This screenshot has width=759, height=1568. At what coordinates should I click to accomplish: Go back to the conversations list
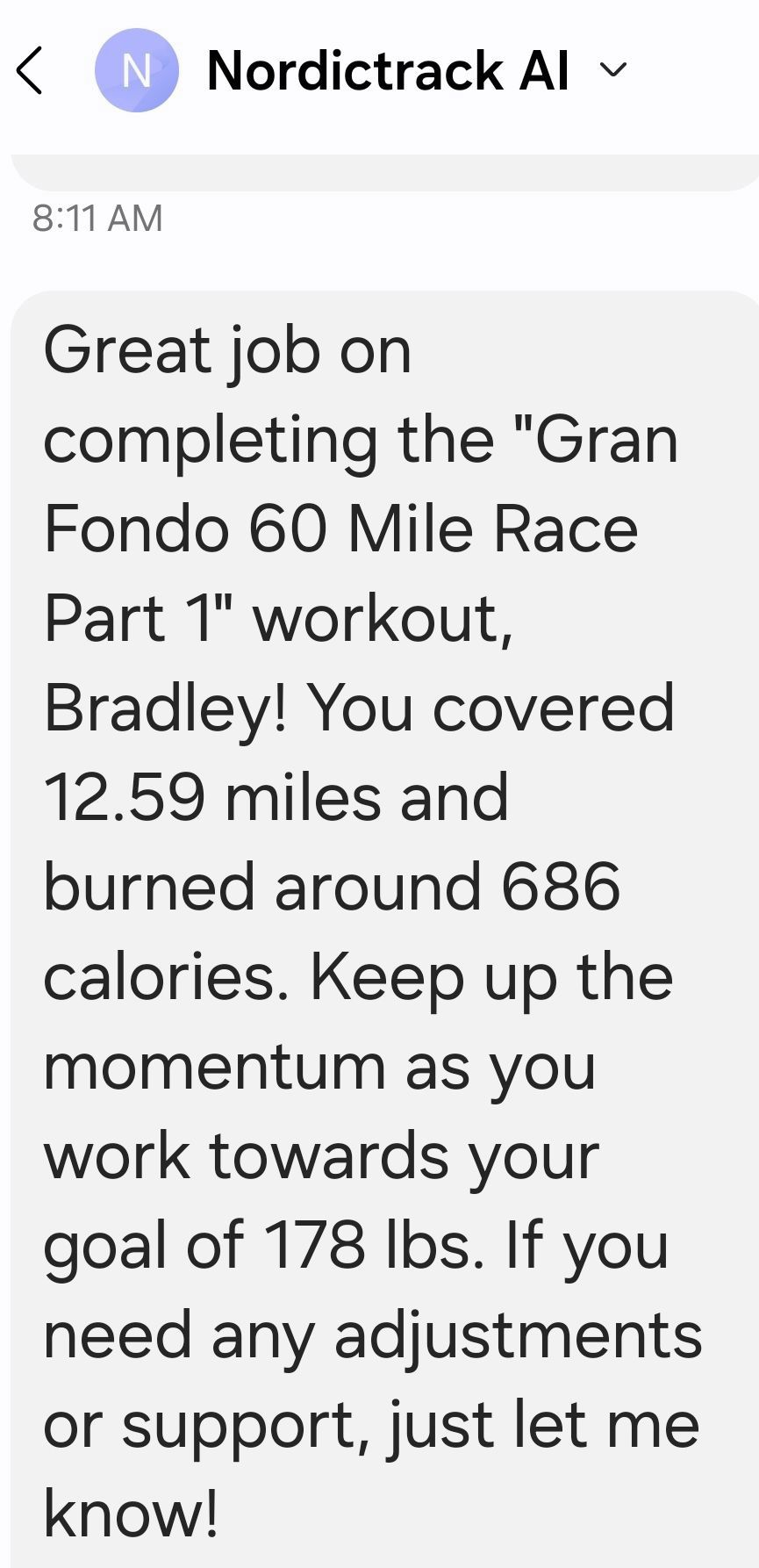pyautogui.click(x=30, y=70)
